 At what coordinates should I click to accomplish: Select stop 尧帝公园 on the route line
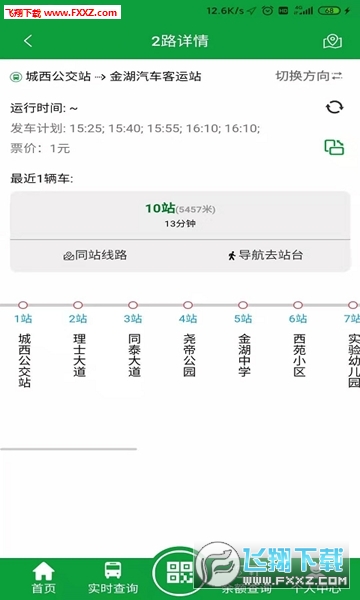click(188, 339)
